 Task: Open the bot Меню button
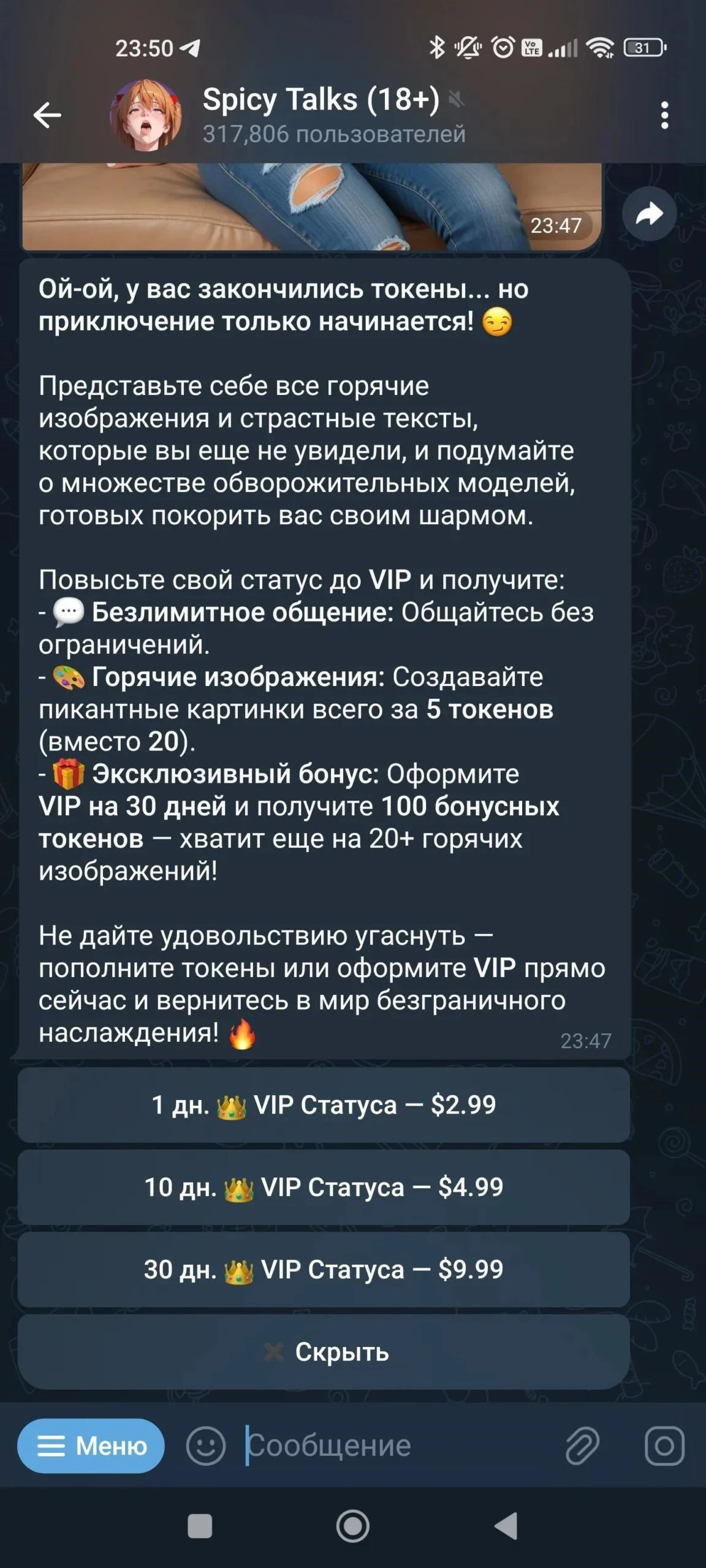tap(91, 1445)
